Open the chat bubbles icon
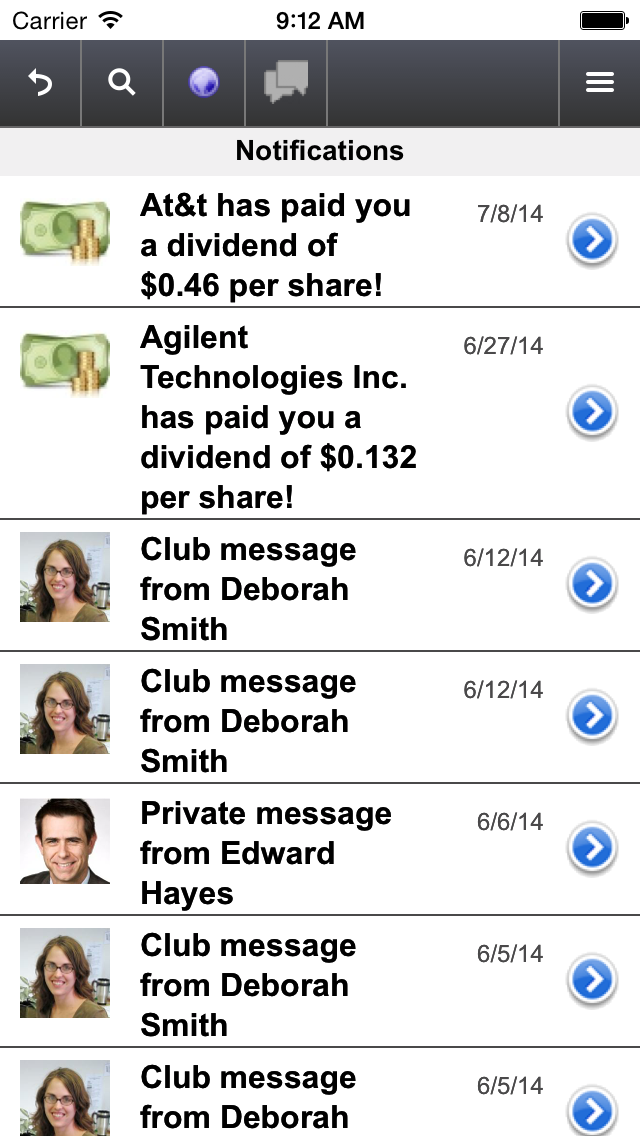 pos(286,84)
